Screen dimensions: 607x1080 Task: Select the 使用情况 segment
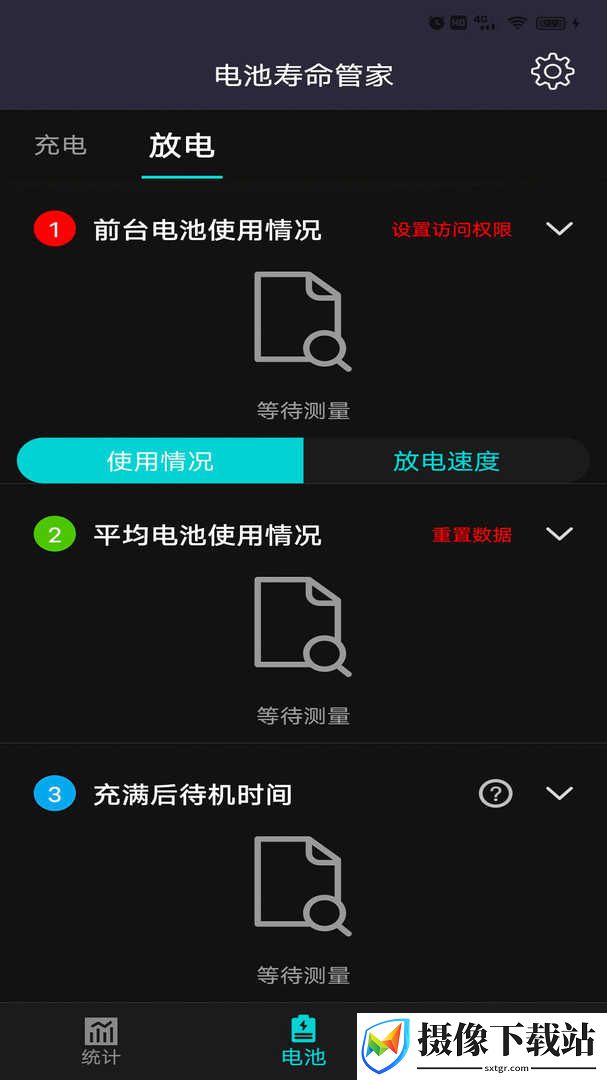[x=160, y=460]
